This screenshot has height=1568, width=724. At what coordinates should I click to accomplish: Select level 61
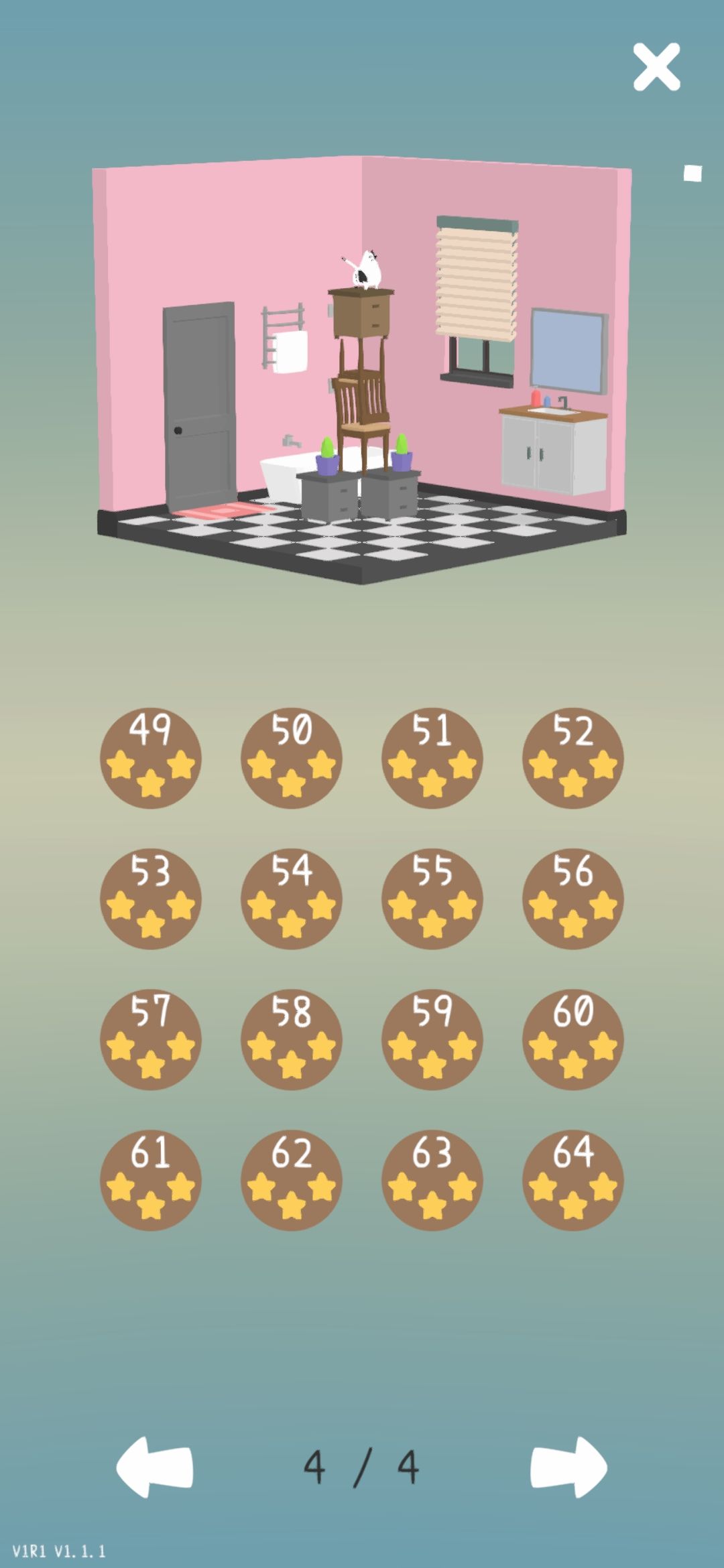[151, 1180]
